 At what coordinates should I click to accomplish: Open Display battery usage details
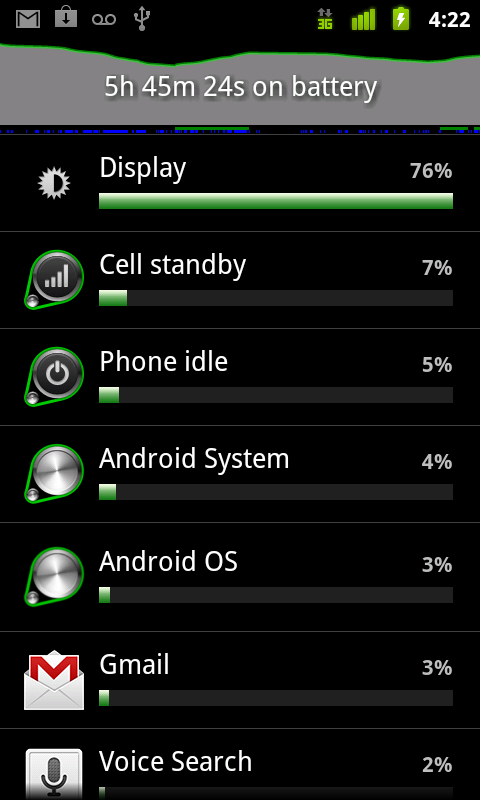click(240, 183)
